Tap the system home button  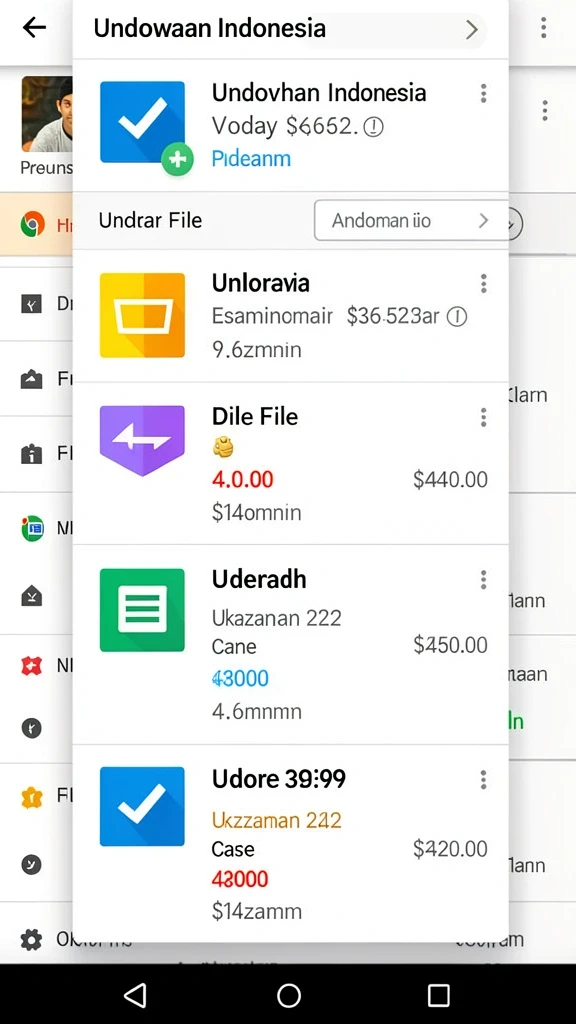[289, 996]
